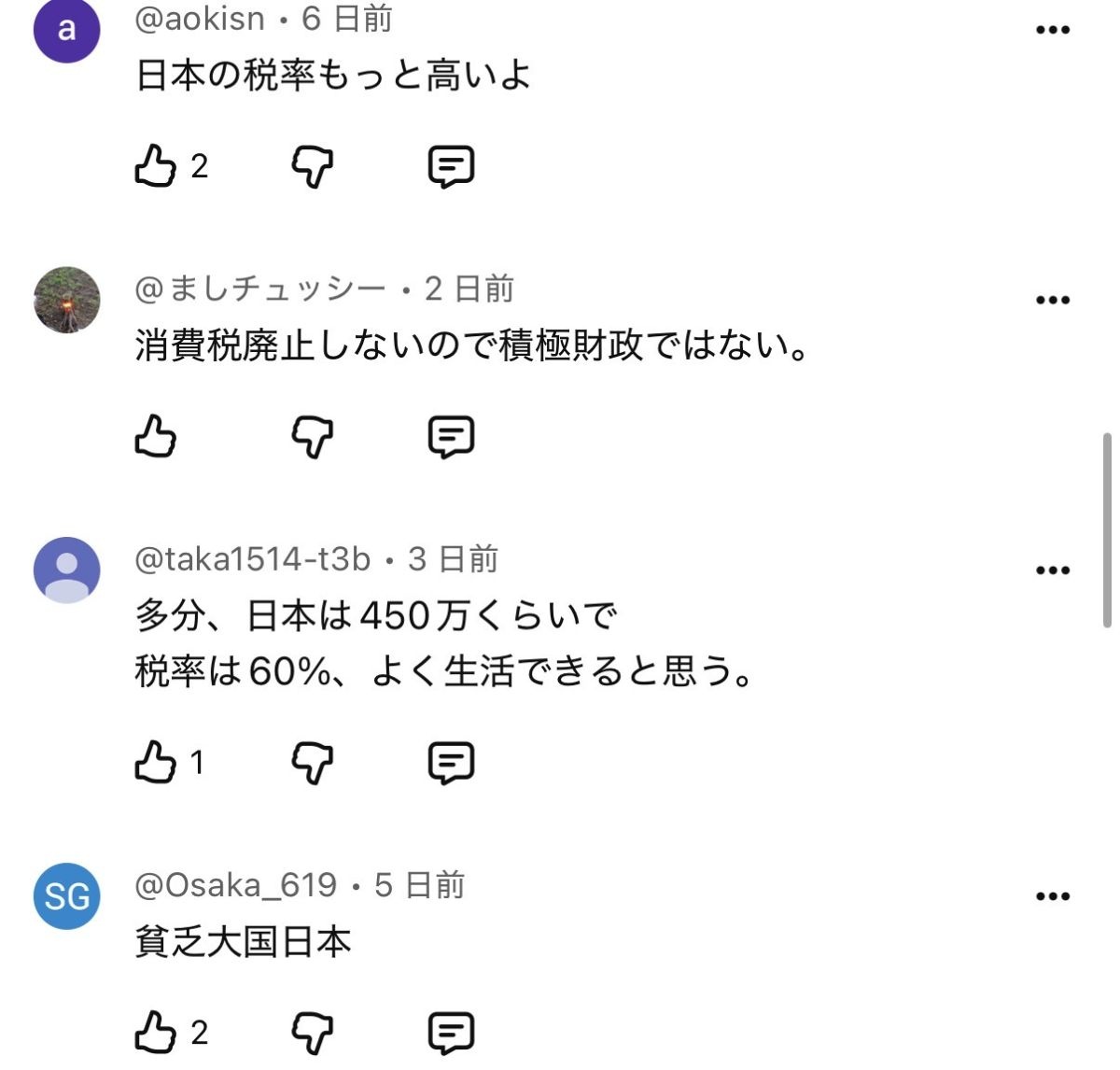The height and width of the screenshot is (1070, 1120).
Task: Open more options on @Osaka_619's comment
Action: pos(1052,896)
